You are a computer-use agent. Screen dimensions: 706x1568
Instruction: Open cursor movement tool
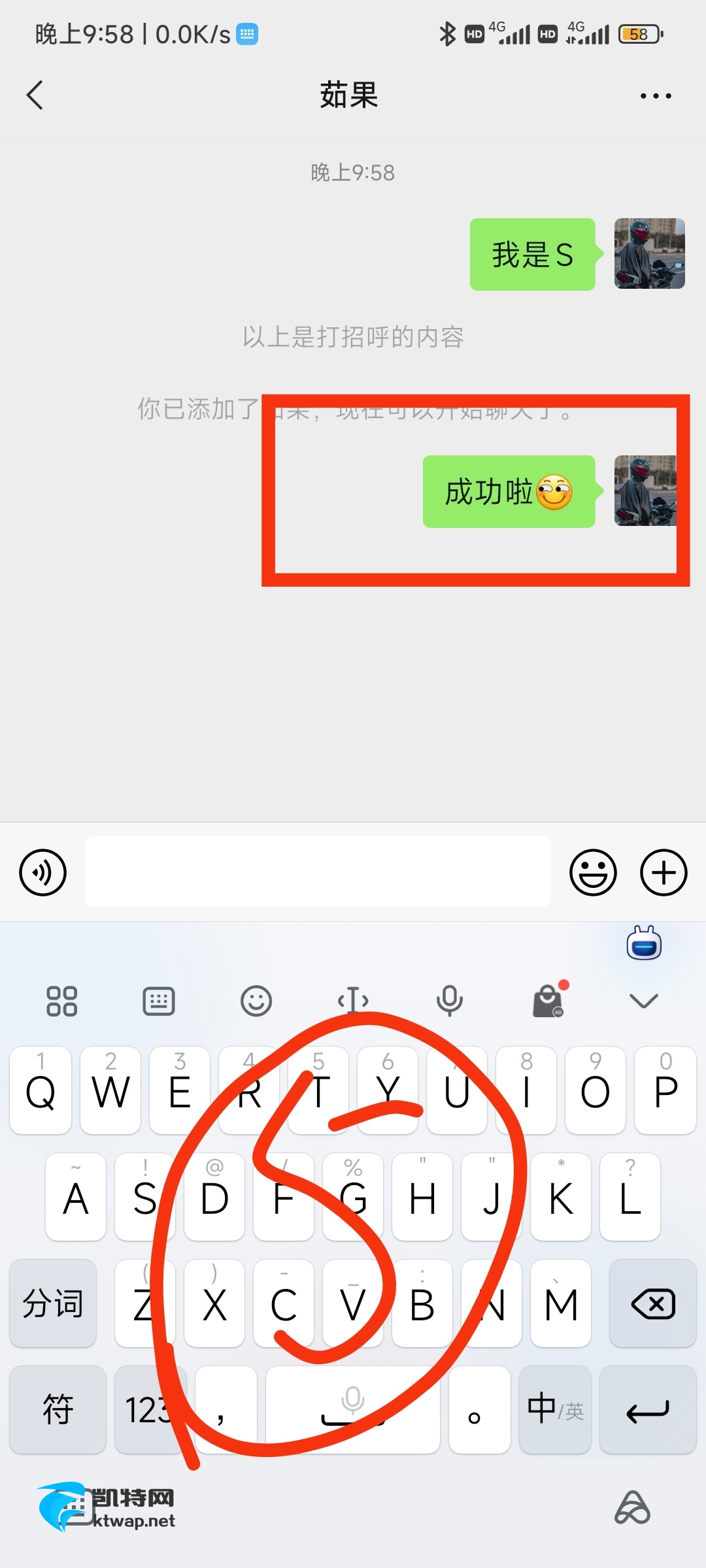coord(353,1001)
